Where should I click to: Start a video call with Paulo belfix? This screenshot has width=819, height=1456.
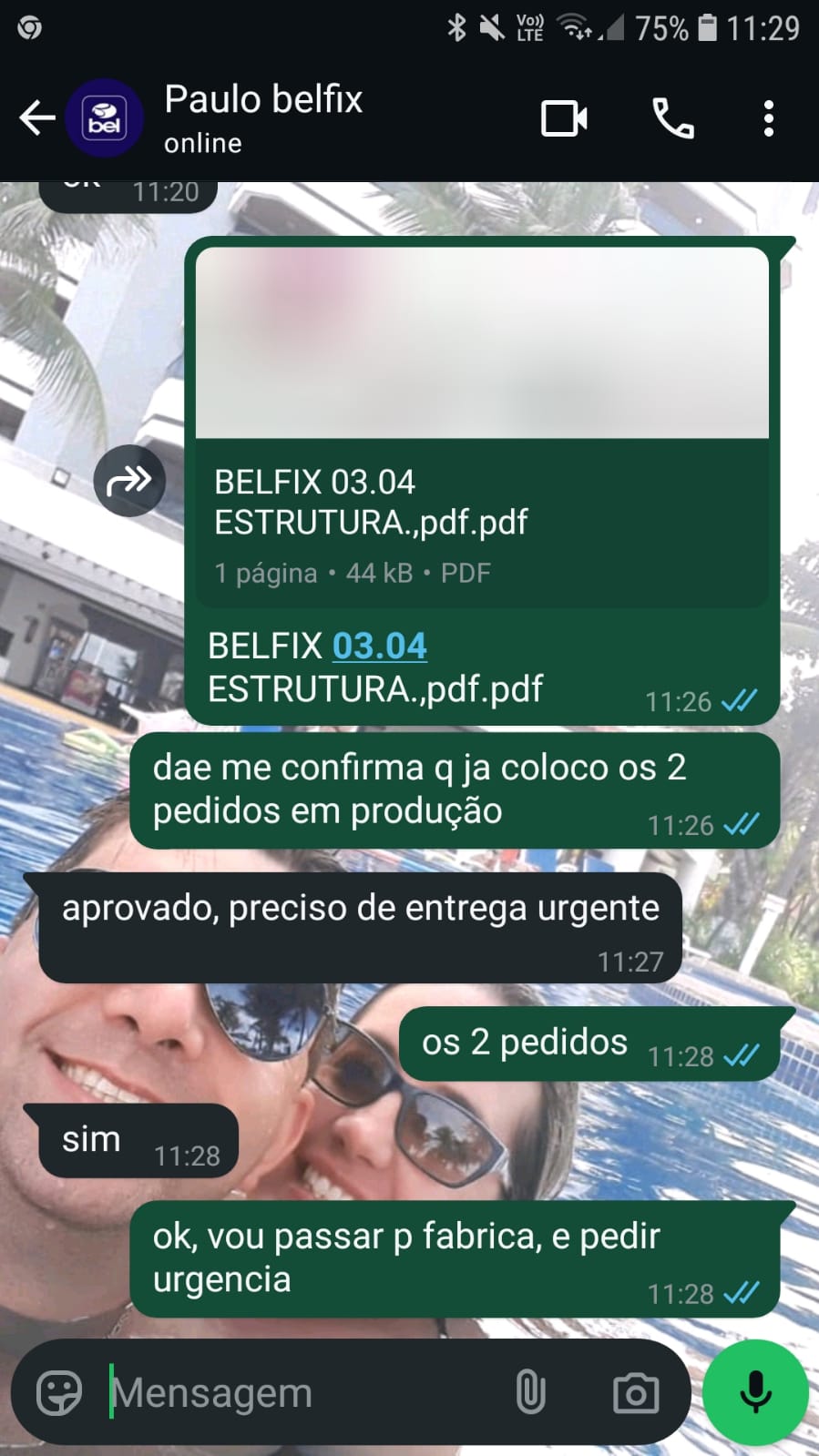[x=564, y=118]
